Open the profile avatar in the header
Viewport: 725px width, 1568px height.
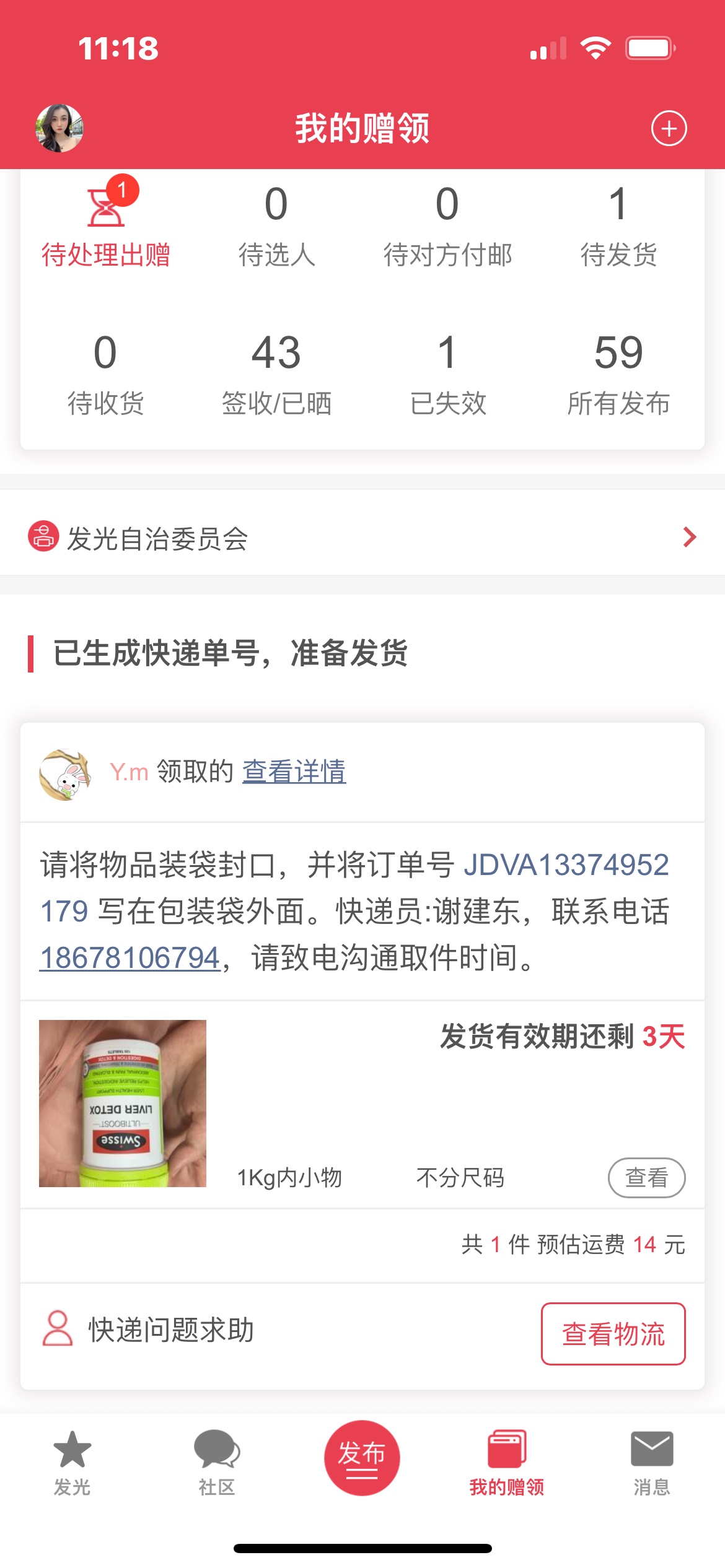(59, 128)
